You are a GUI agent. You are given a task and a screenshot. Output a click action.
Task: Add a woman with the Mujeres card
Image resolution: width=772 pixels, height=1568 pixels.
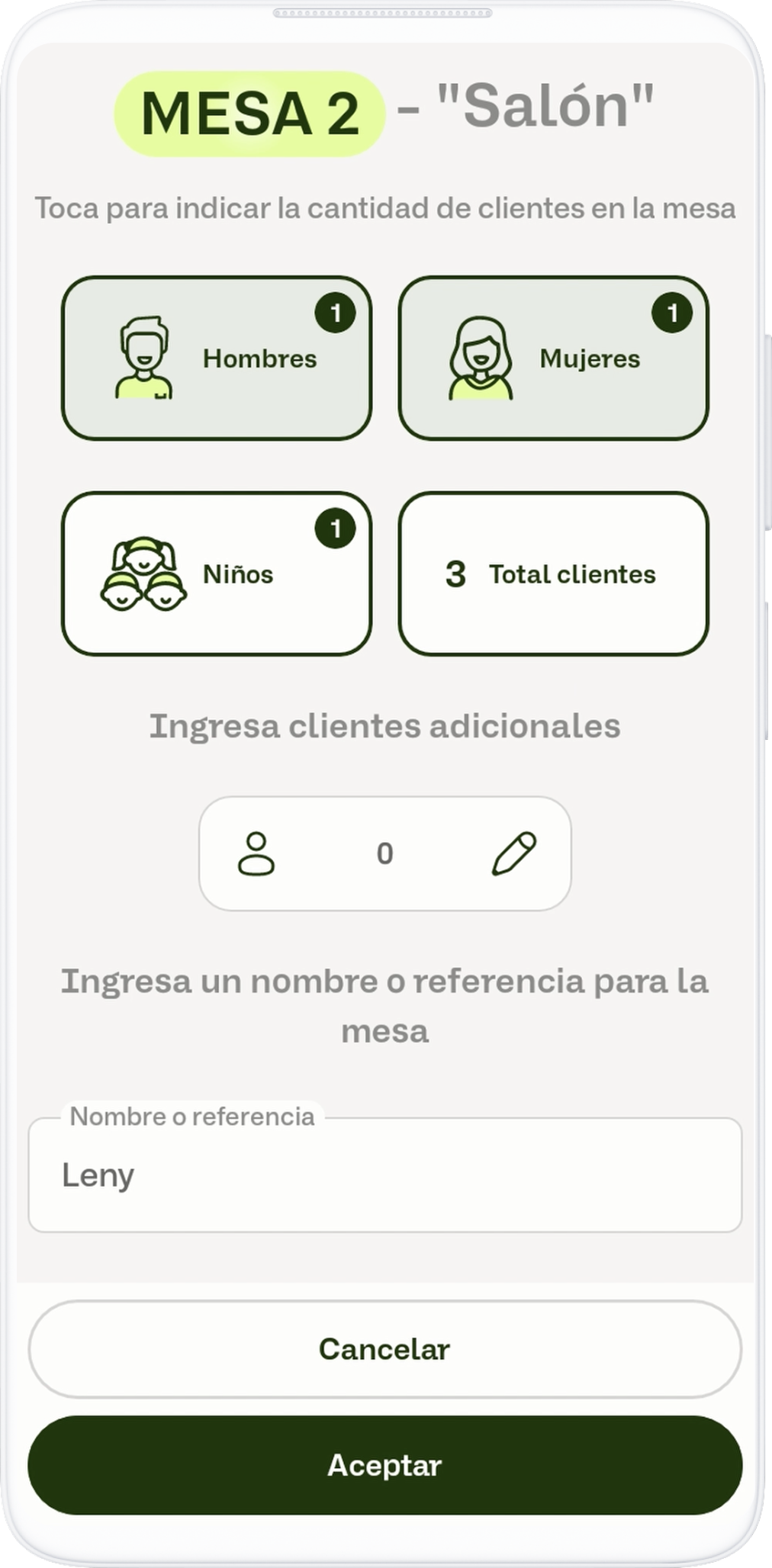tap(553, 358)
